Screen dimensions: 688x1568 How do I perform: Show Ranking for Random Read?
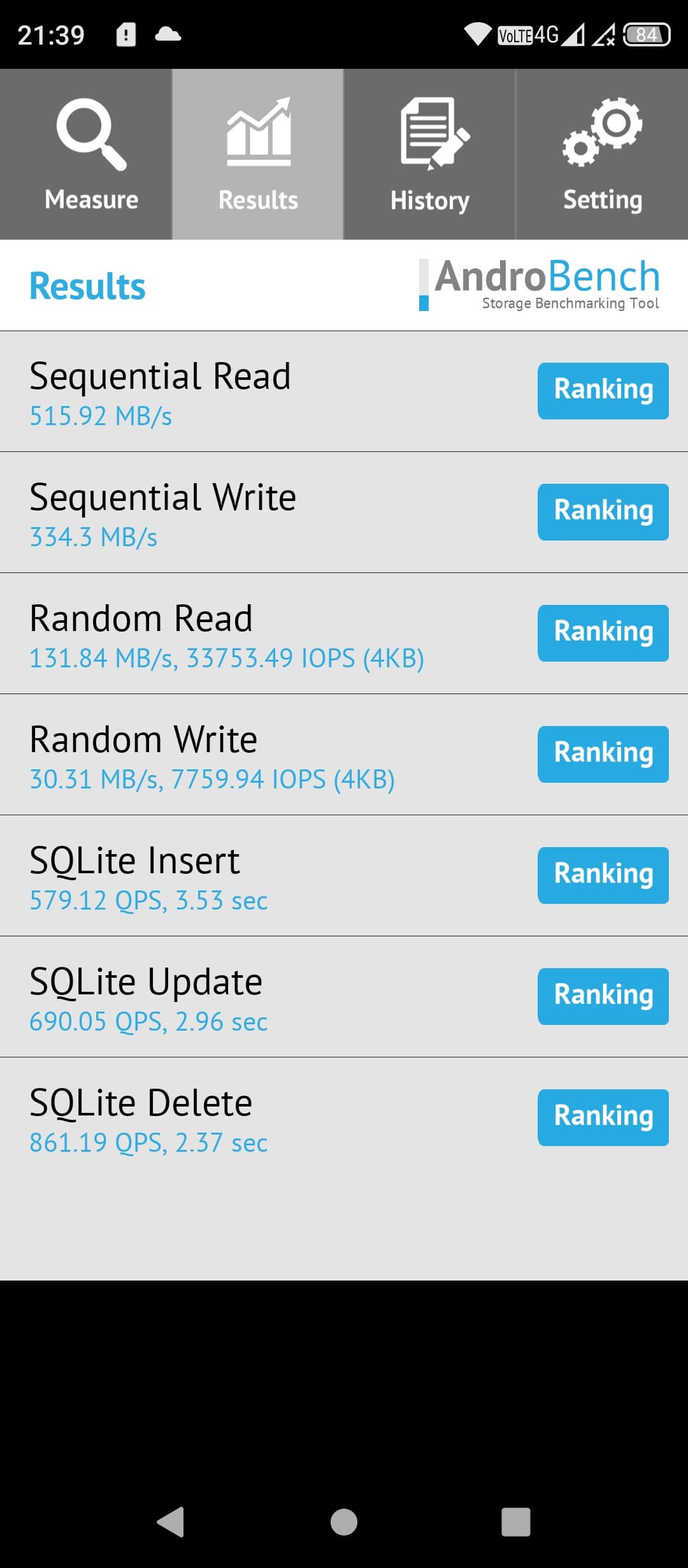point(603,633)
